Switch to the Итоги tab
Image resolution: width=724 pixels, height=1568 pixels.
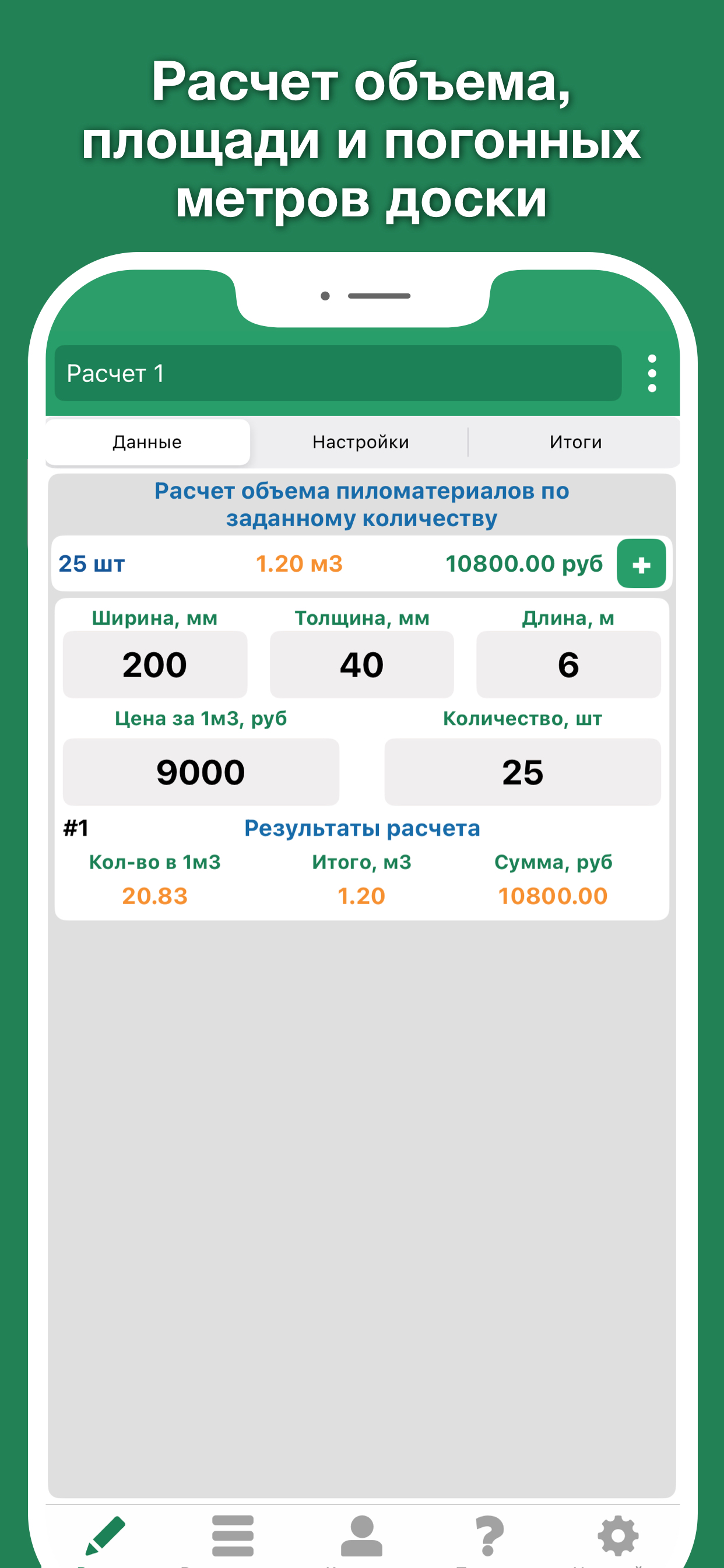(x=575, y=442)
